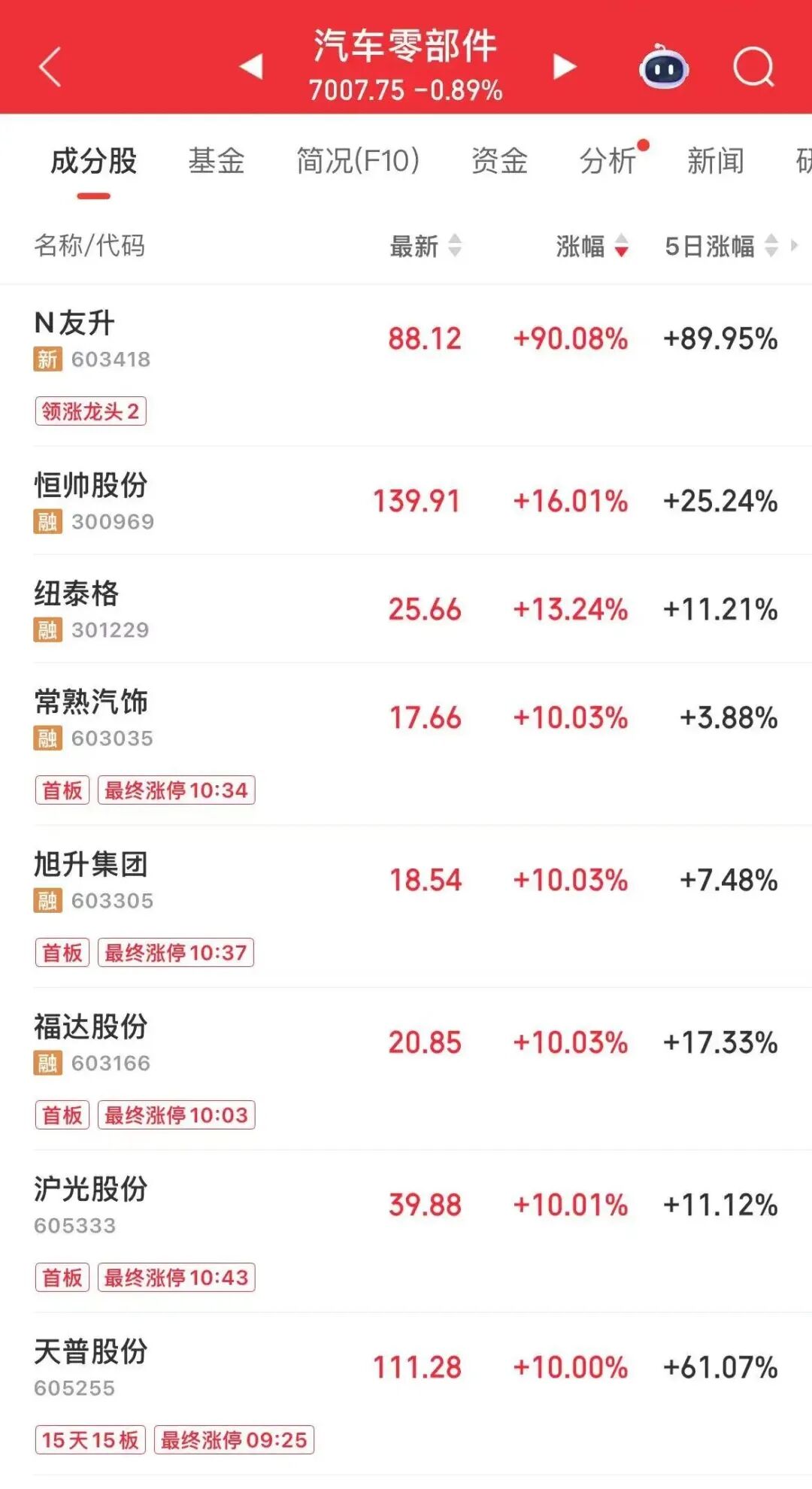The image size is (812, 1489).
Task: Go back using the top-left arrow
Action: (x=50, y=67)
